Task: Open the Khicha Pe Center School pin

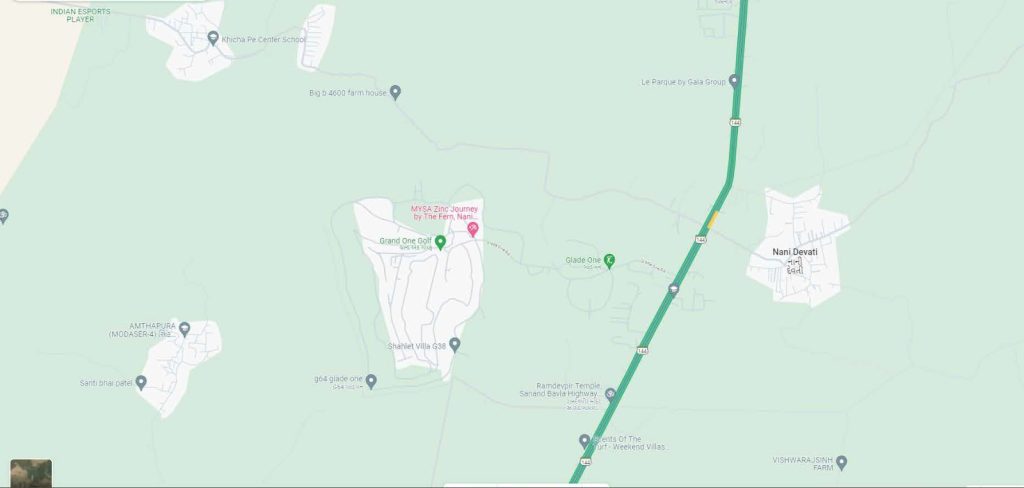Action: 212,38
